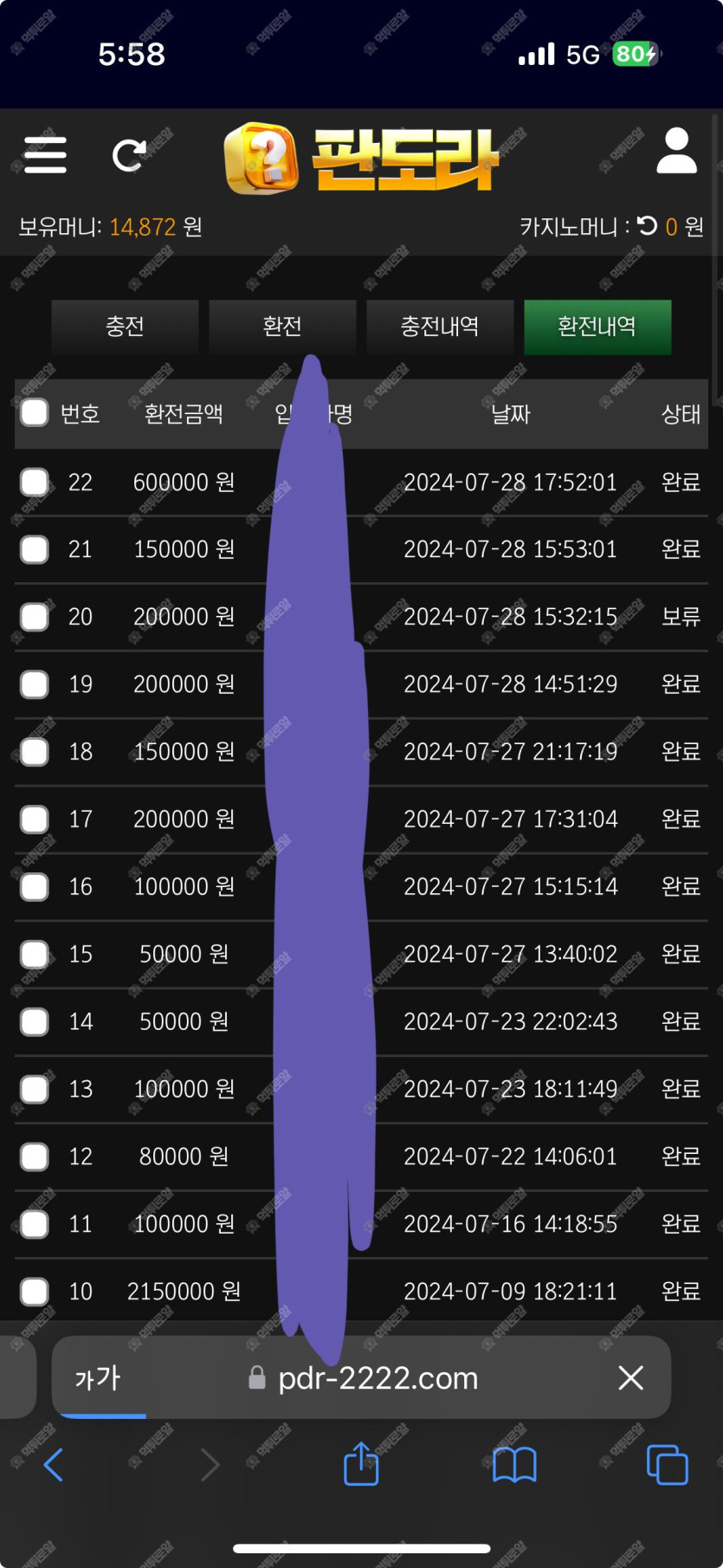Go back in the browser

(54, 1465)
